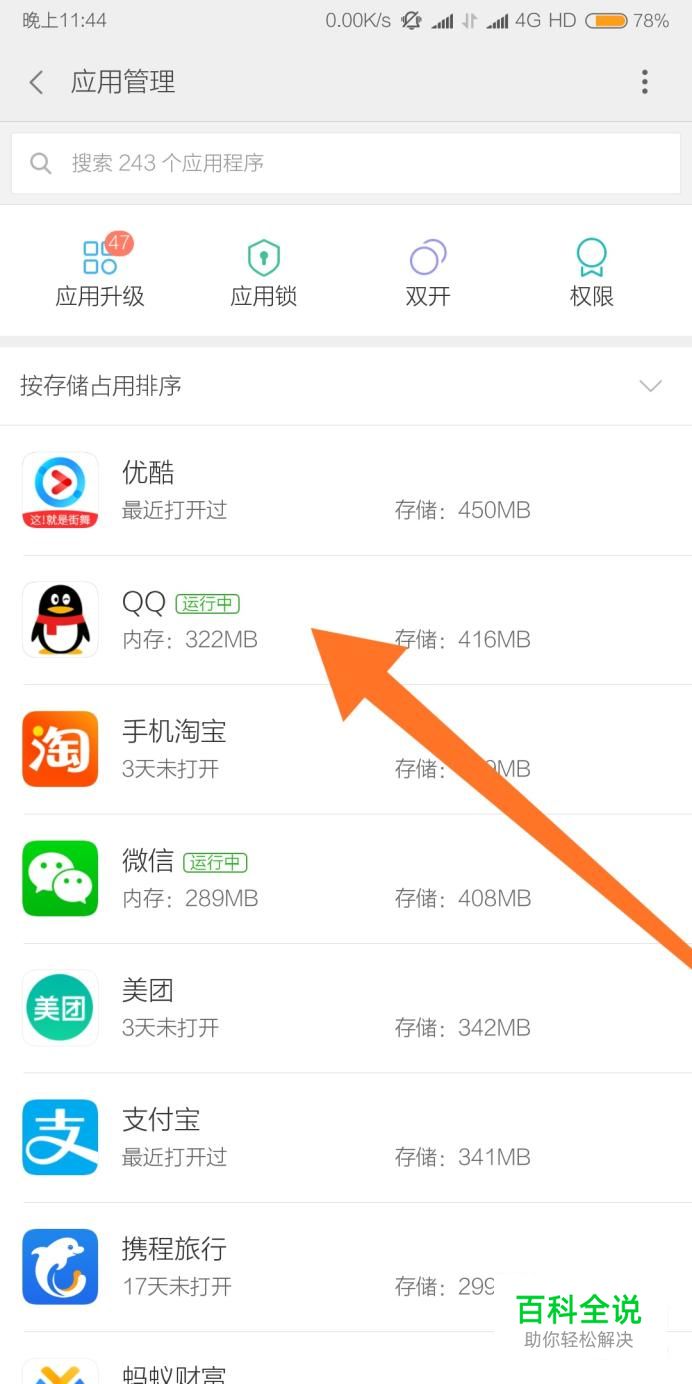Open 手机淘宝 app details
This screenshot has height=1384, width=692.
coord(346,749)
